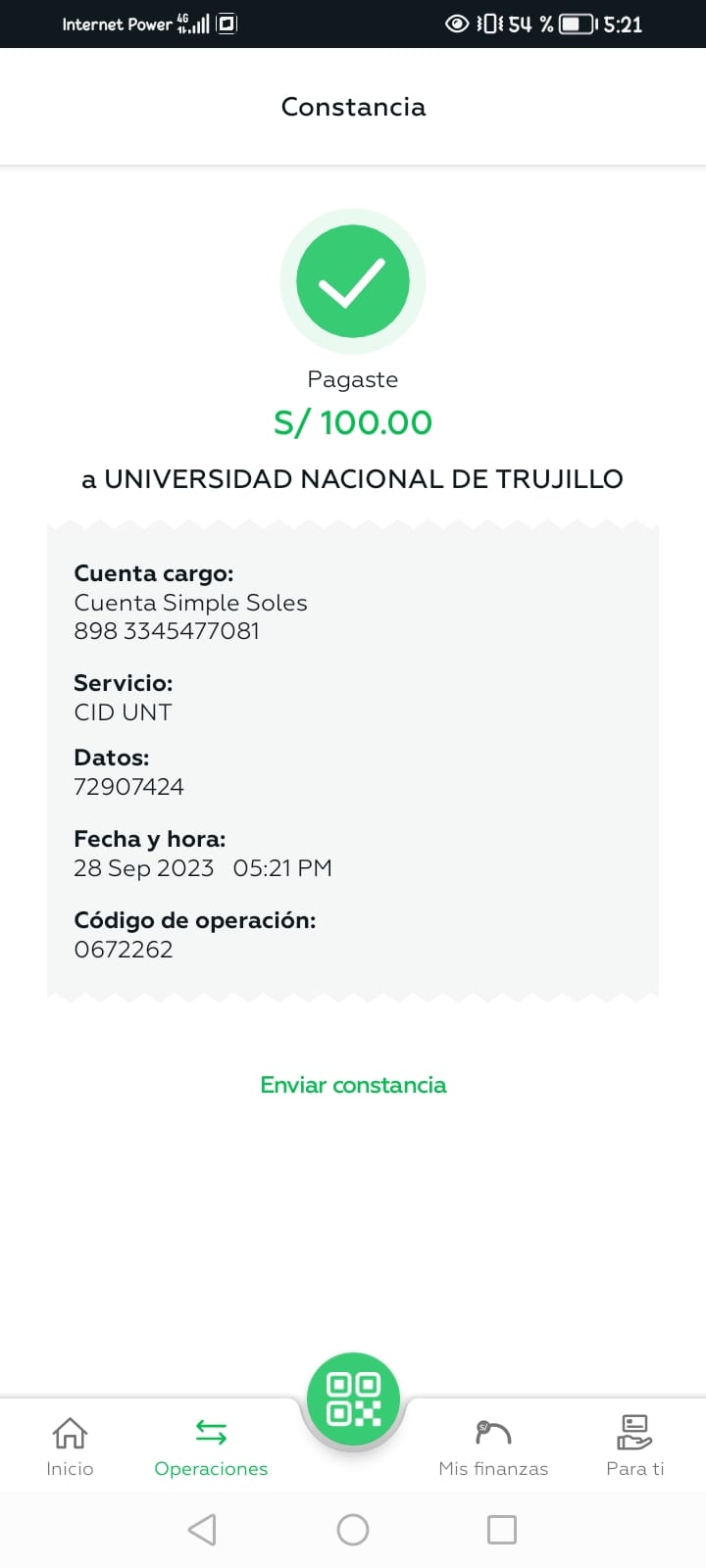The height and width of the screenshot is (1568, 706).
Task: Select the Para ti tab
Action: click(x=634, y=1446)
